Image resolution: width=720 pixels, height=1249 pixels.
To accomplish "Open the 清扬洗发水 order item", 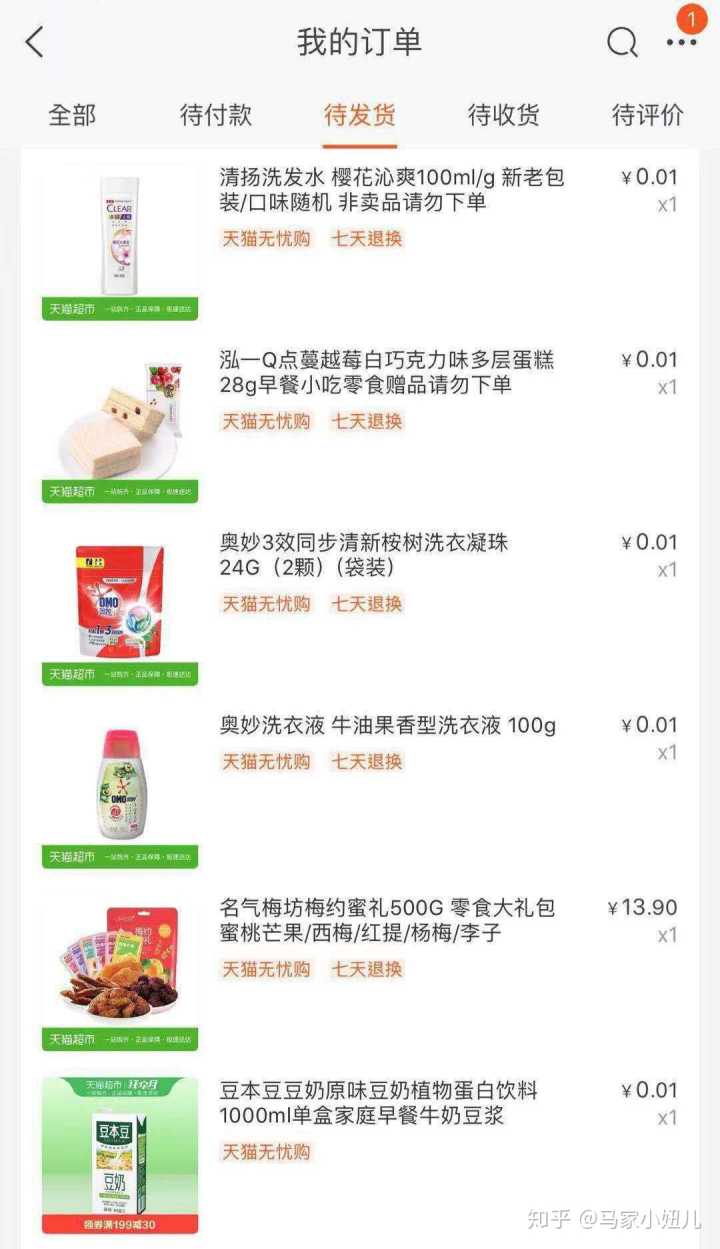I will click(392, 190).
